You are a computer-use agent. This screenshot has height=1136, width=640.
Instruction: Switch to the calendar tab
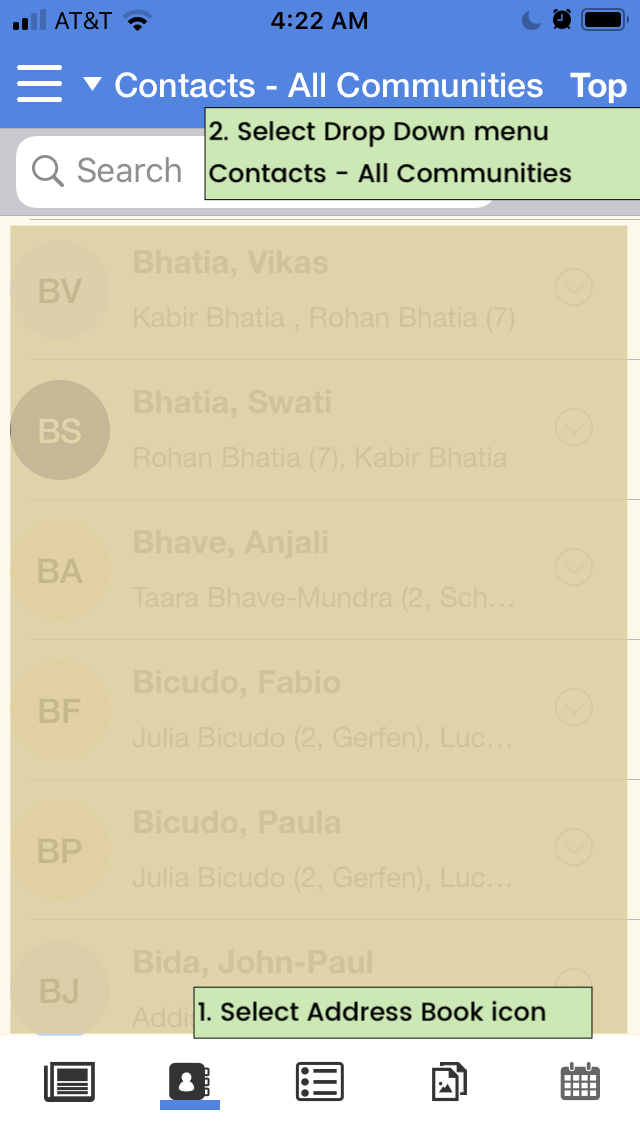pos(580,1082)
